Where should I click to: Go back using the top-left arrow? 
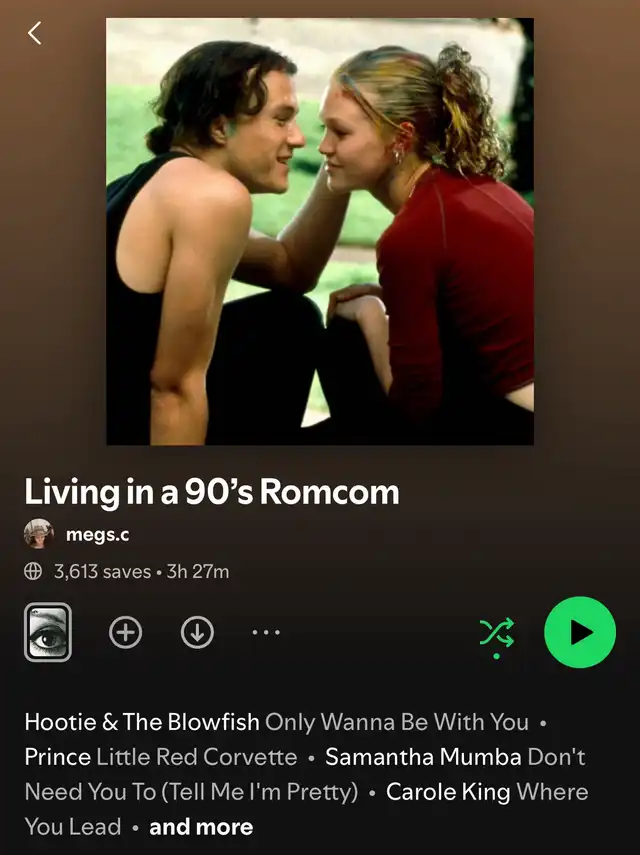click(34, 34)
